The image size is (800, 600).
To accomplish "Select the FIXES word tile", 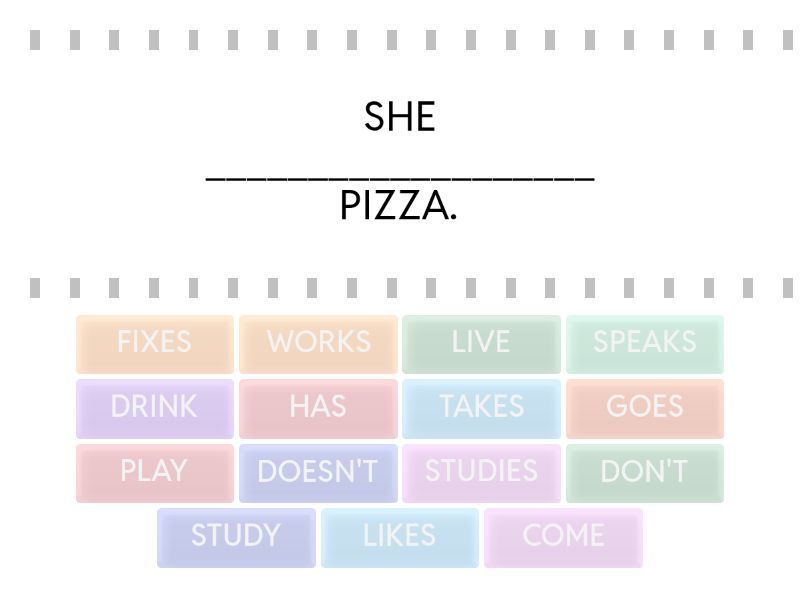I will click(x=154, y=343).
